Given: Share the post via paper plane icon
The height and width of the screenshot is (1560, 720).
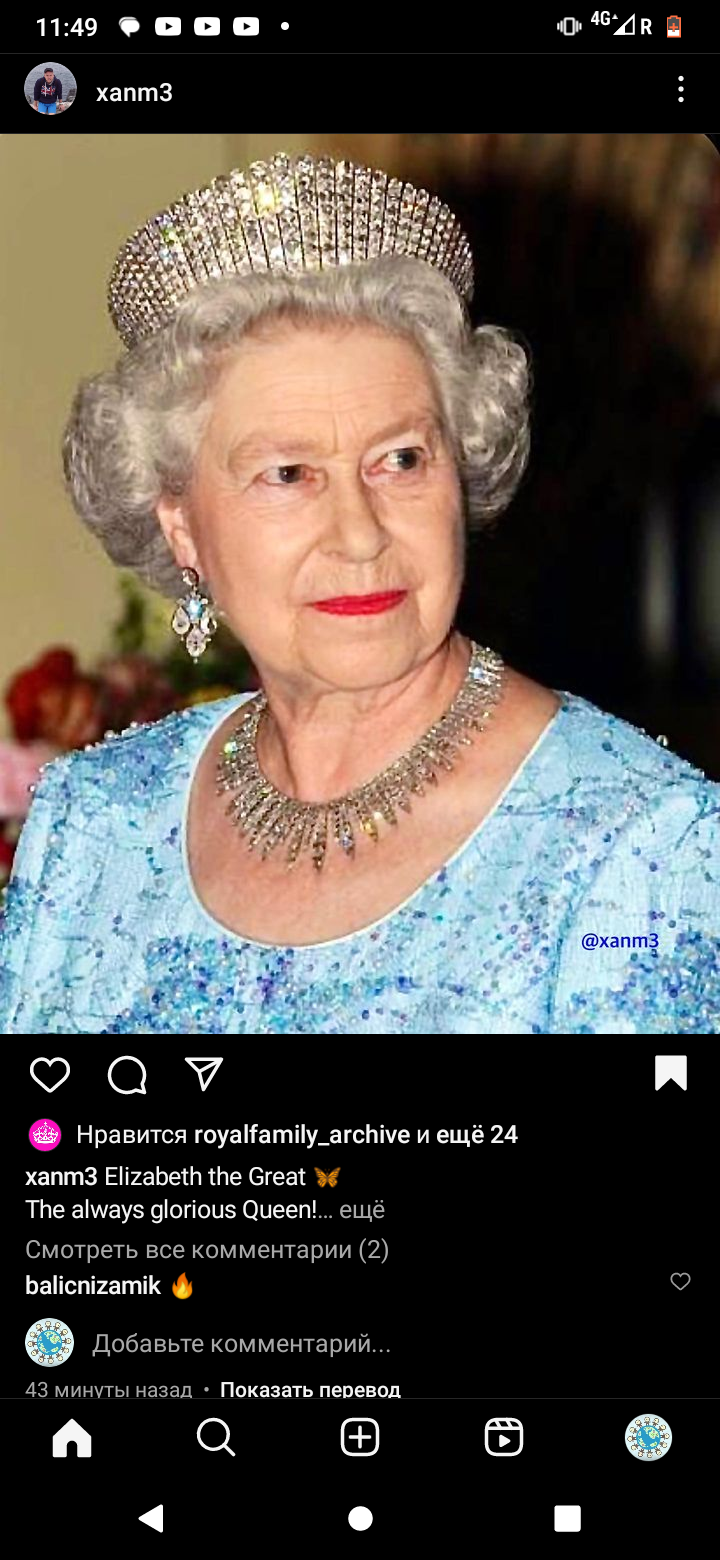Looking at the screenshot, I should pos(204,1074).
